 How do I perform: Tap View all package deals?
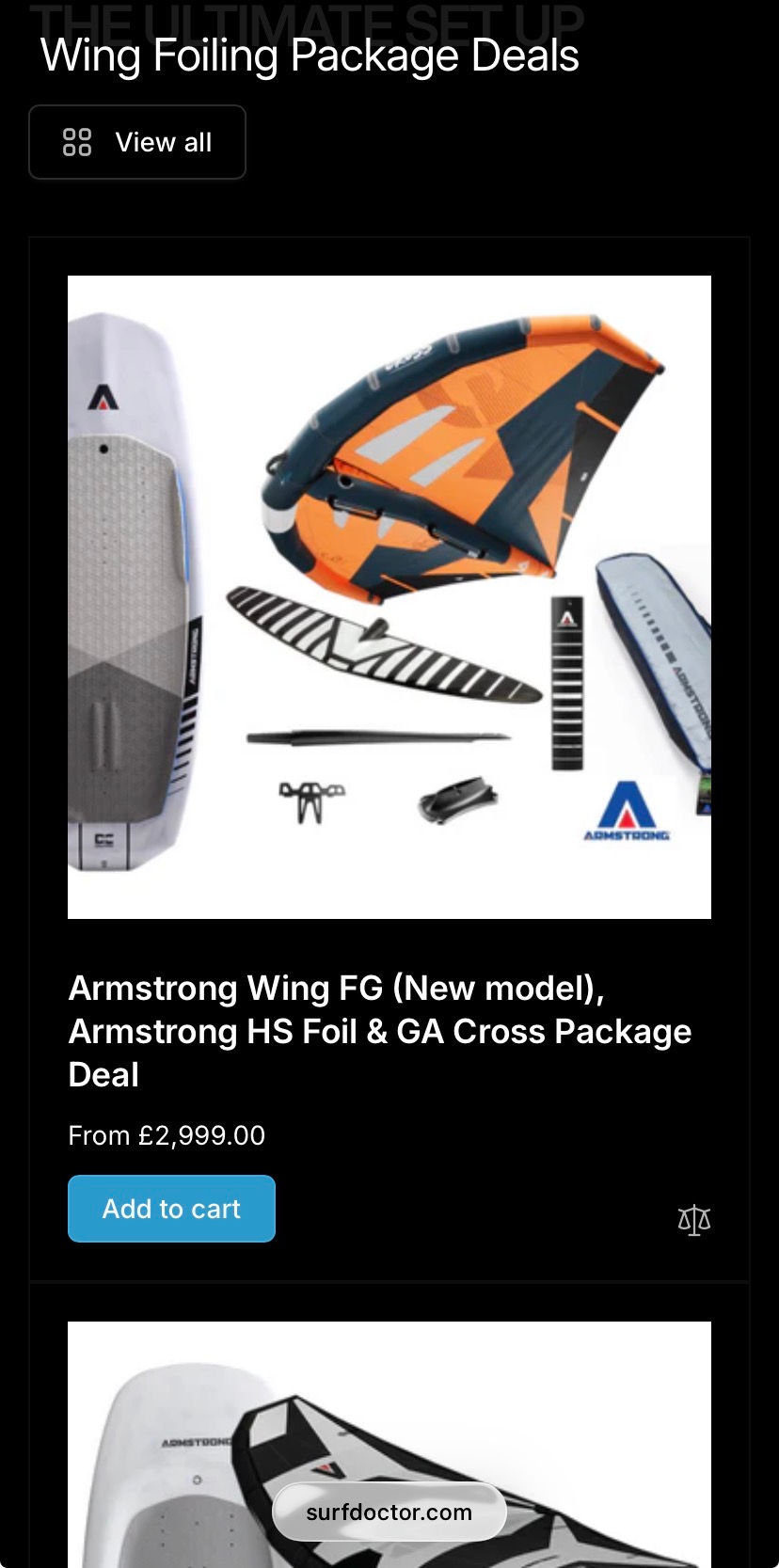coord(137,142)
